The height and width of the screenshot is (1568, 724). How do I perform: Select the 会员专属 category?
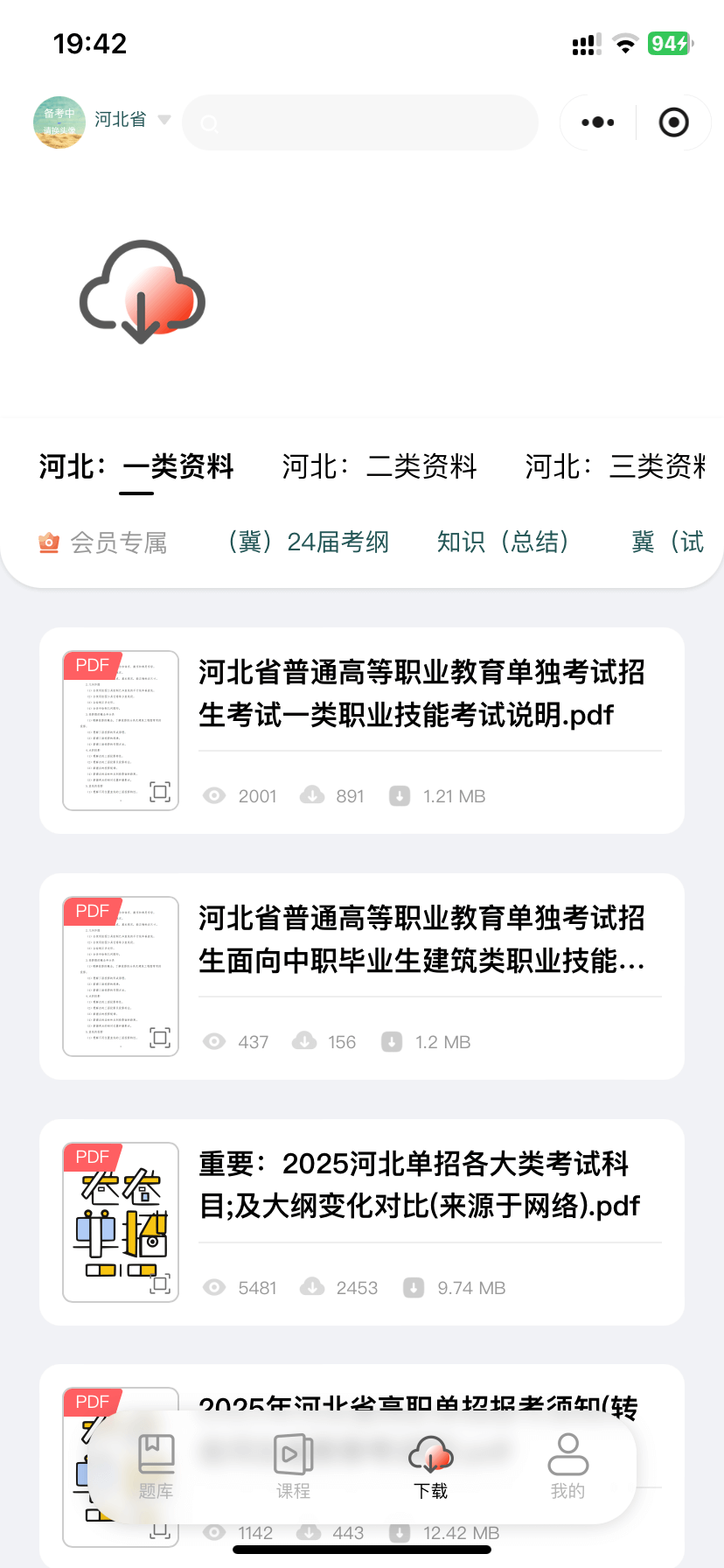click(x=103, y=542)
